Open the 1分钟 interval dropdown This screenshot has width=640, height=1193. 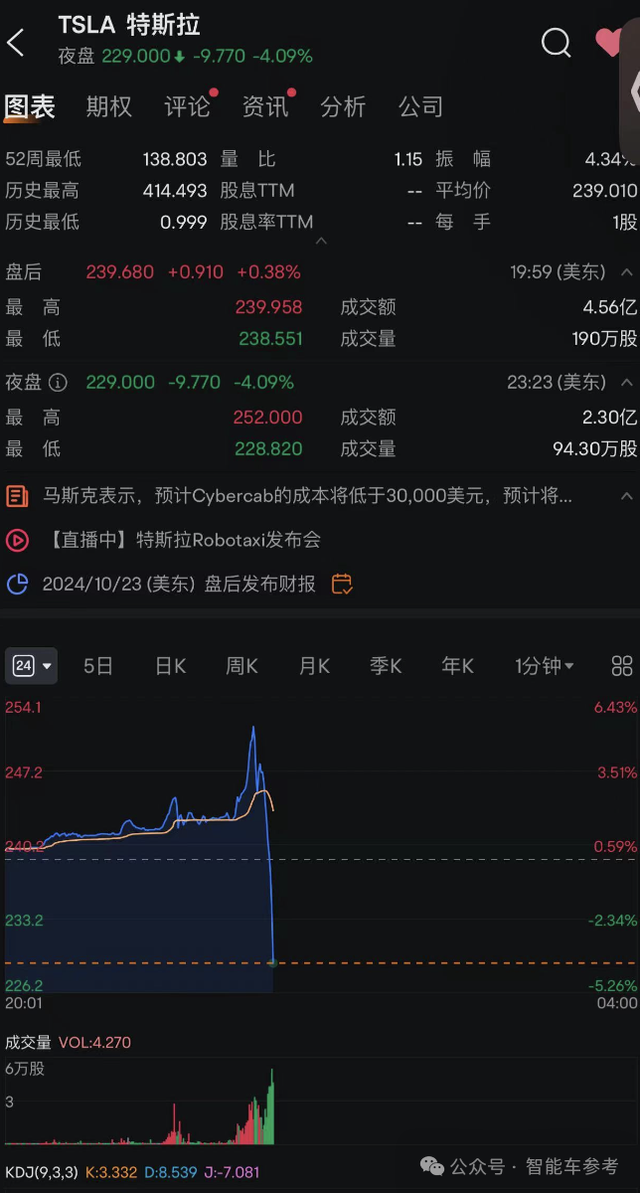click(544, 666)
